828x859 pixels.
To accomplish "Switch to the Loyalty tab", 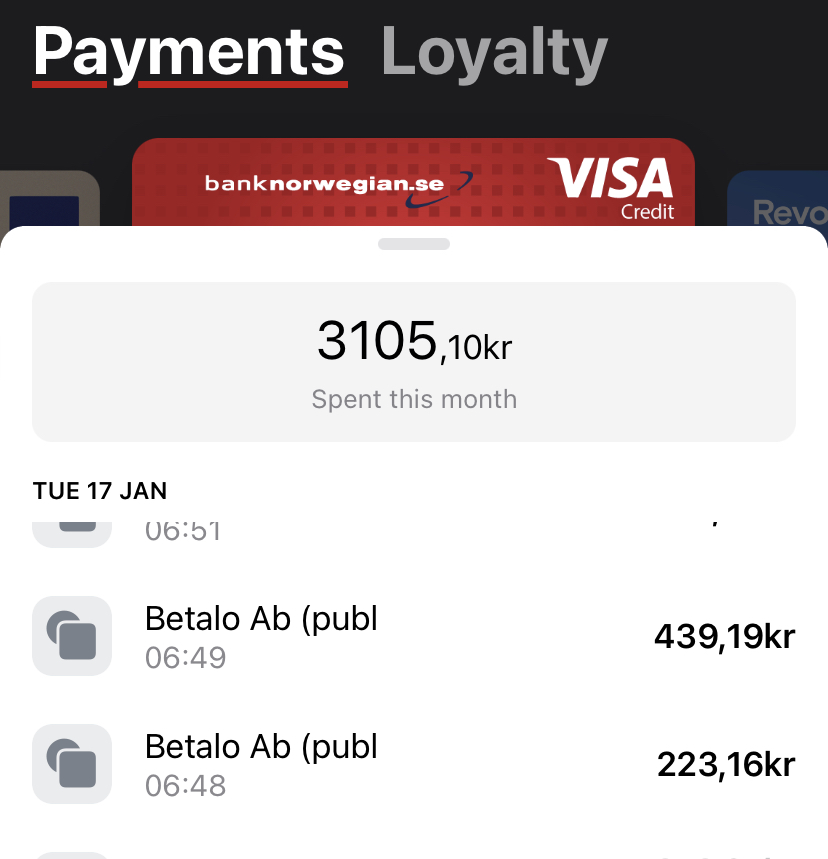I will [x=494, y=53].
